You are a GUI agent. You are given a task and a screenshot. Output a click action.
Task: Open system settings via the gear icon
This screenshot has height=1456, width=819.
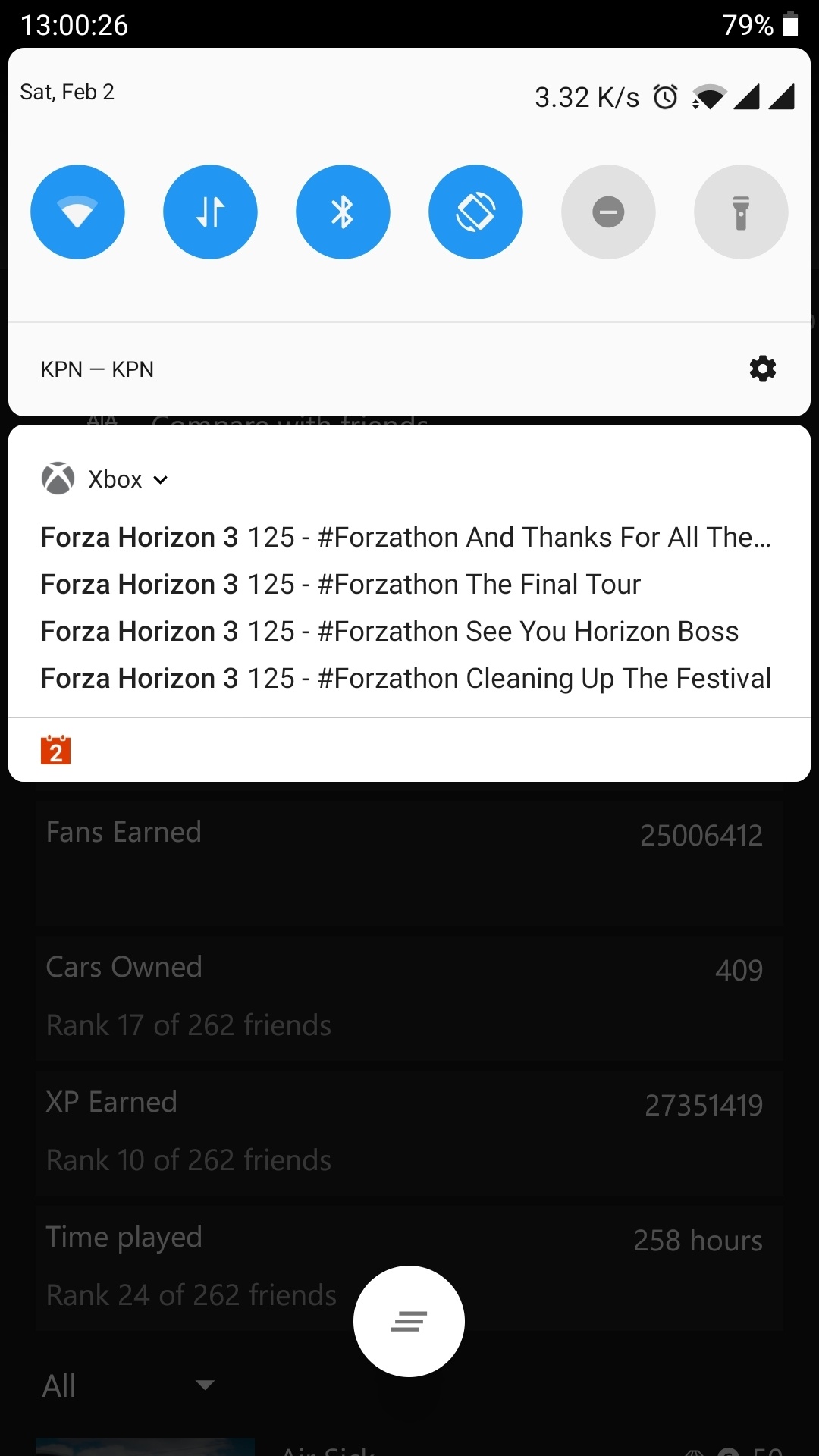[x=762, y=369]
